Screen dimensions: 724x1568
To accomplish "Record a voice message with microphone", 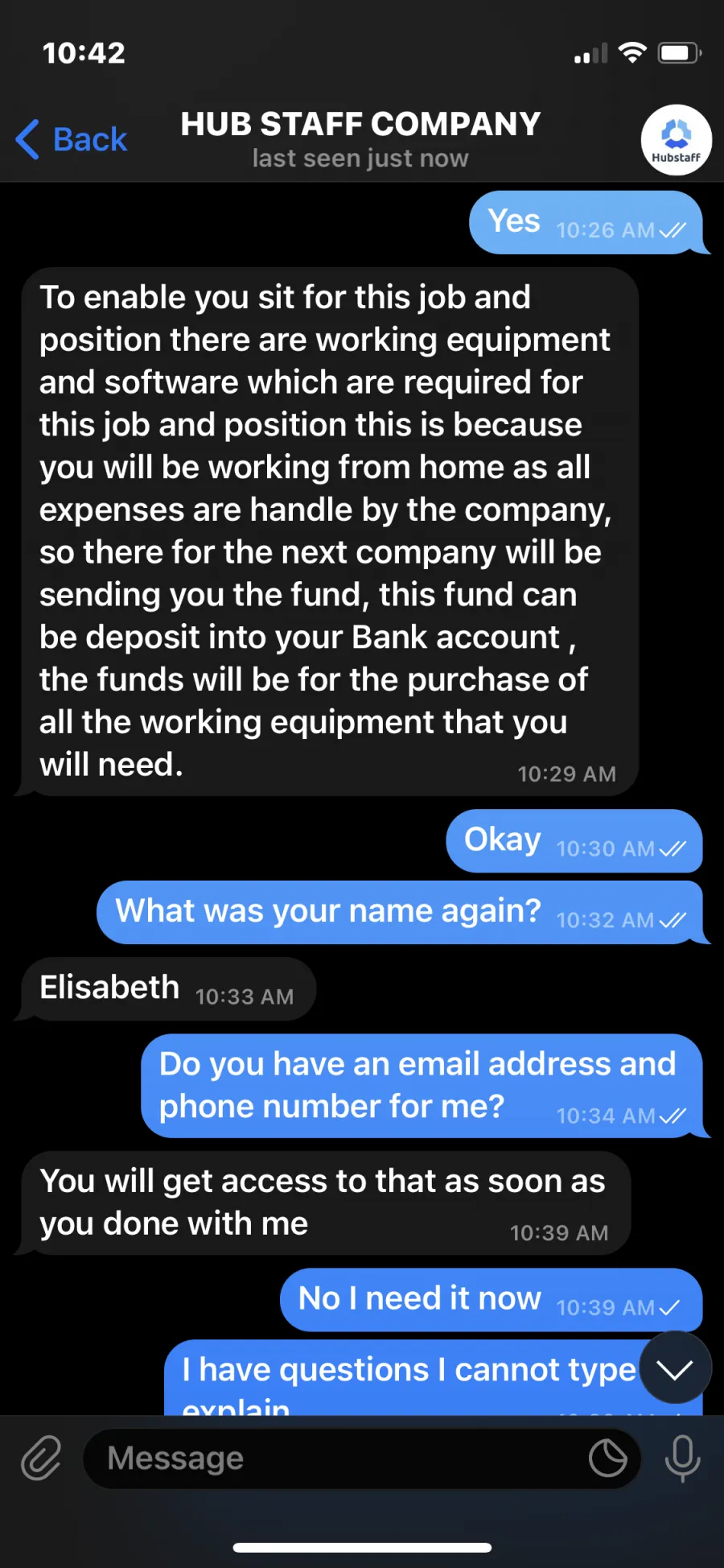I will (x=682, y=1458).
